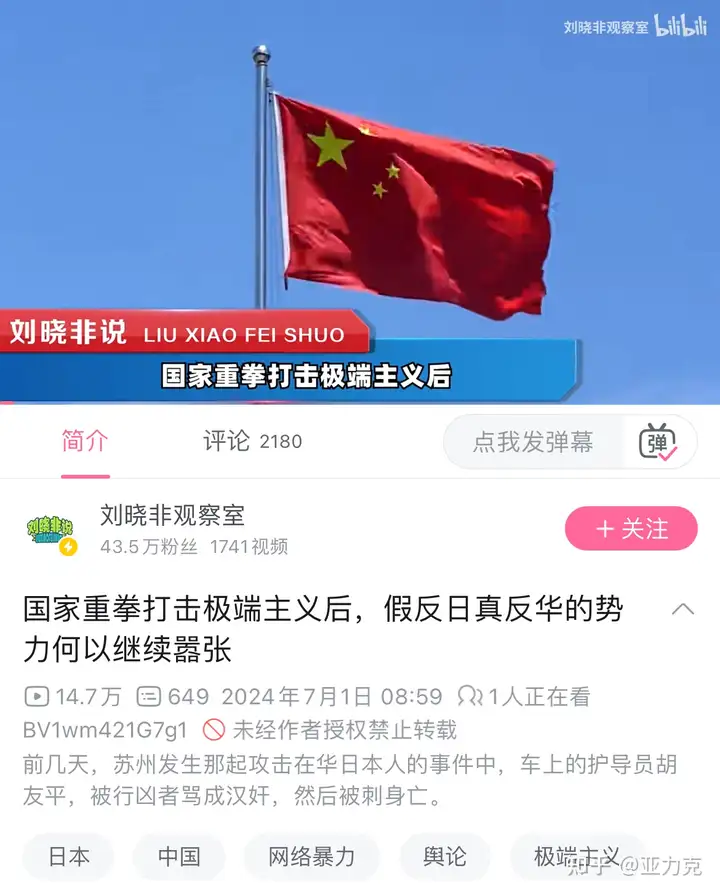Open the 极端主义 tag chip
The image size is (720, 895).
click(576, 856)
